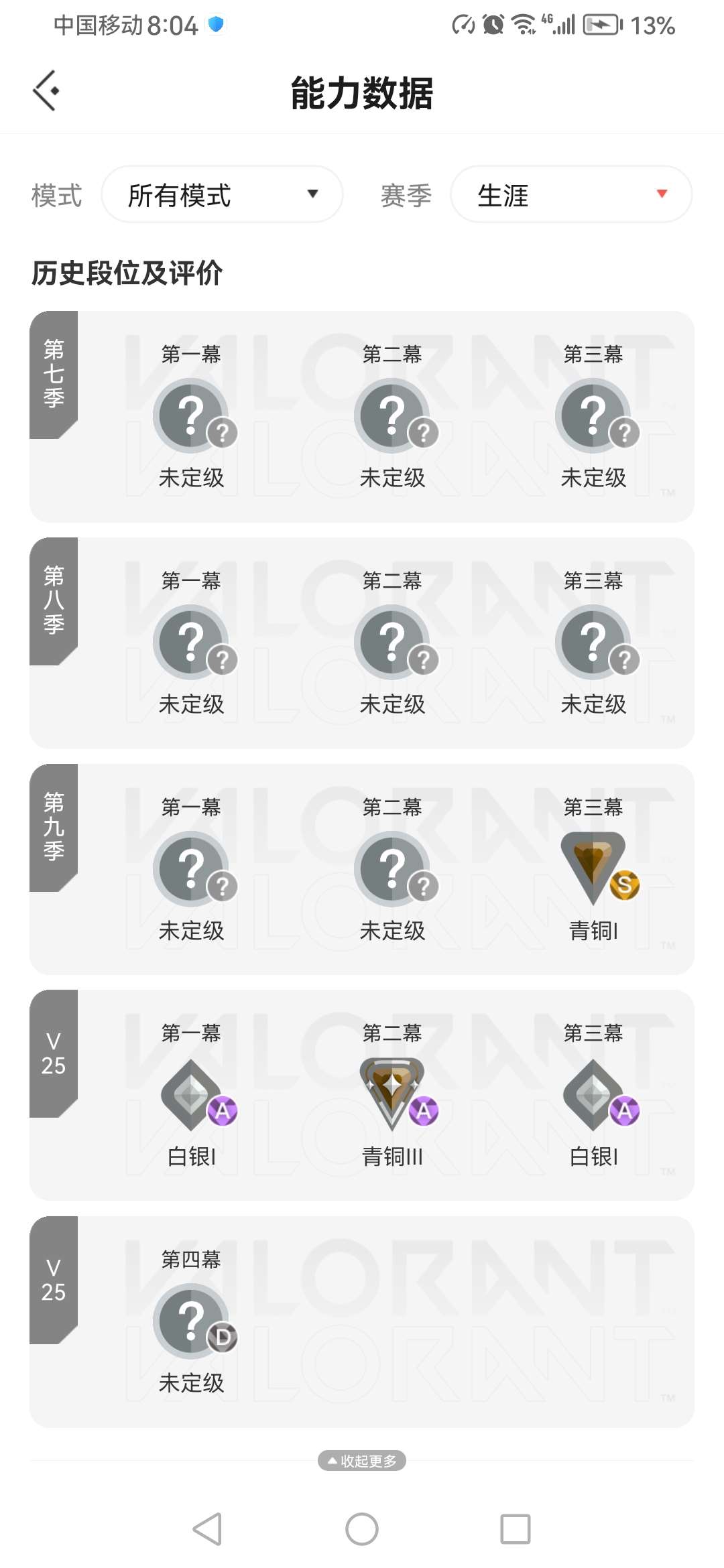The width and height of the screenshot is (724, 1568).
Task: Open the 模式 dropdown showing 所有模式
Action: 222,195
